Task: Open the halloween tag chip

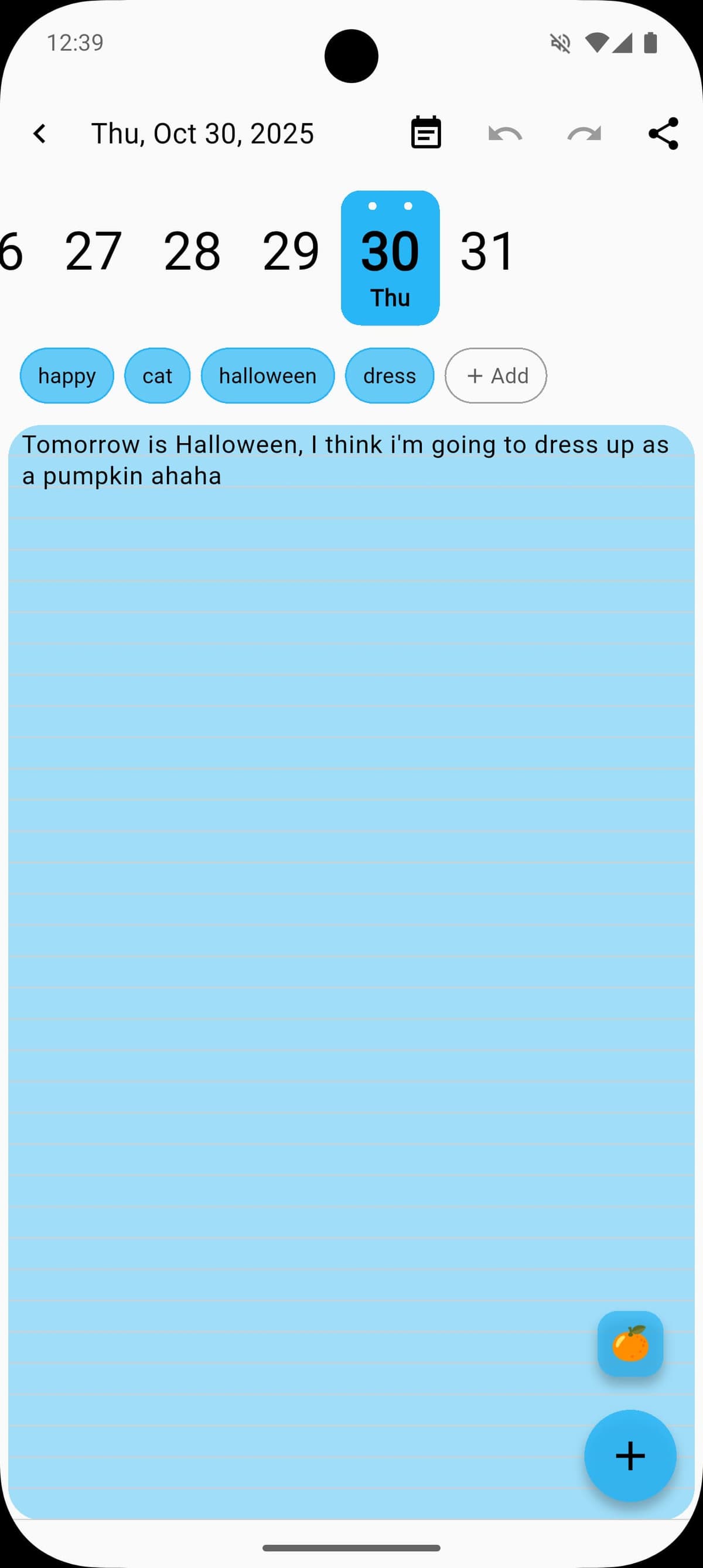Action: pos(267,375)
